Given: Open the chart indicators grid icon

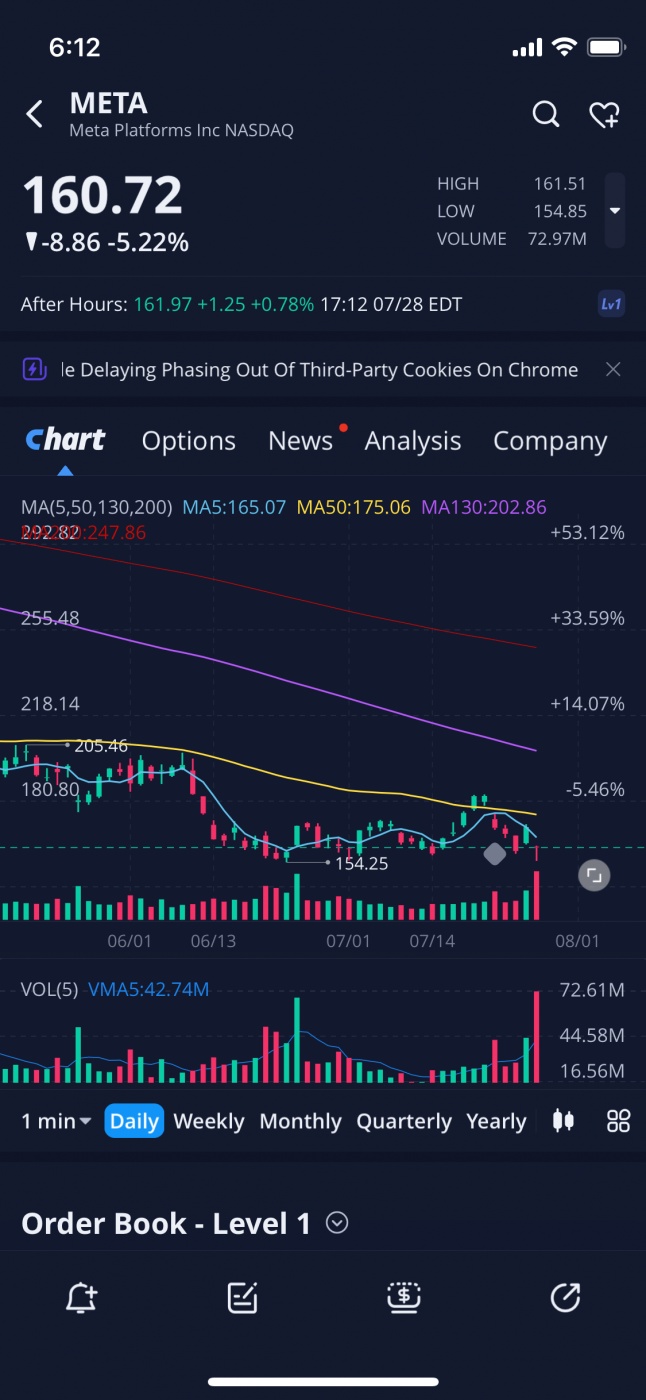Looking at the screenshot, I should 618,1121.
